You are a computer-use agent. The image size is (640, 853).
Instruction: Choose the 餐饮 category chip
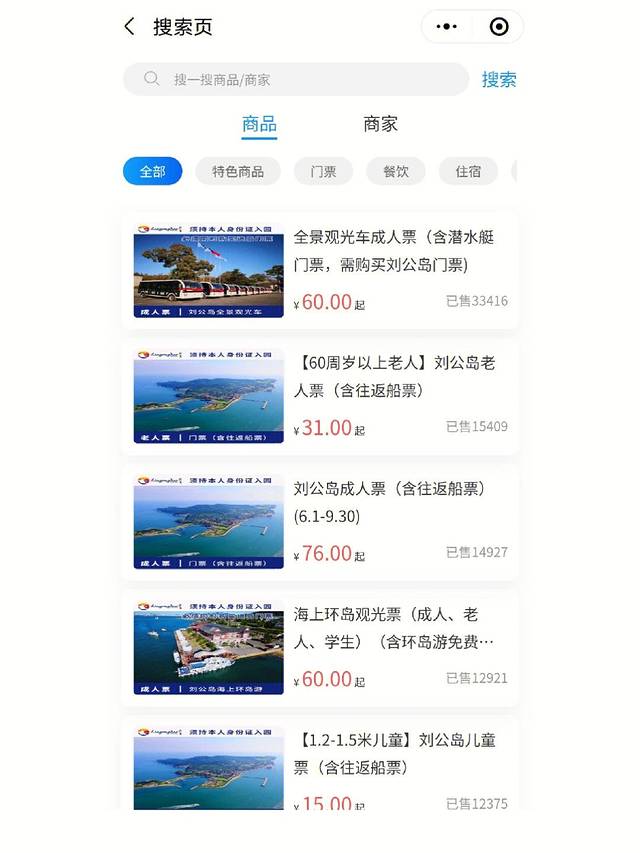[x=396, y=171]
